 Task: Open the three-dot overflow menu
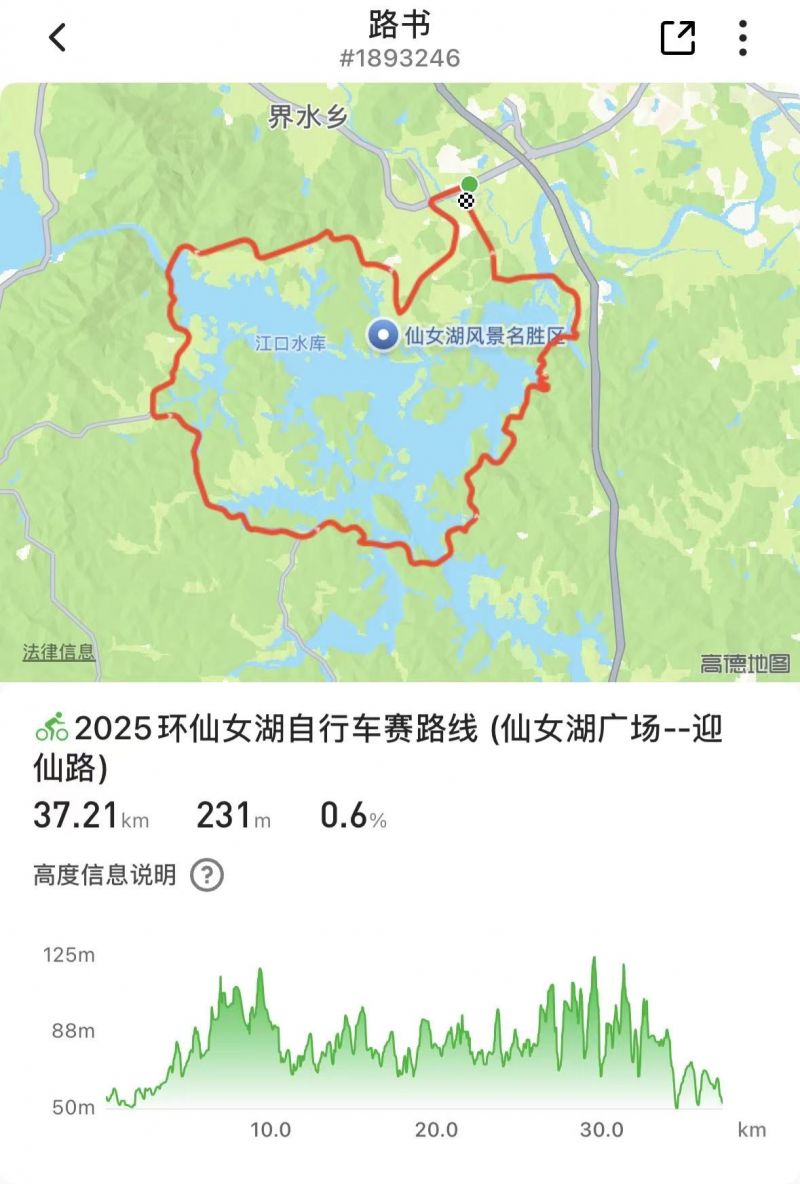(x=742, y=38)
